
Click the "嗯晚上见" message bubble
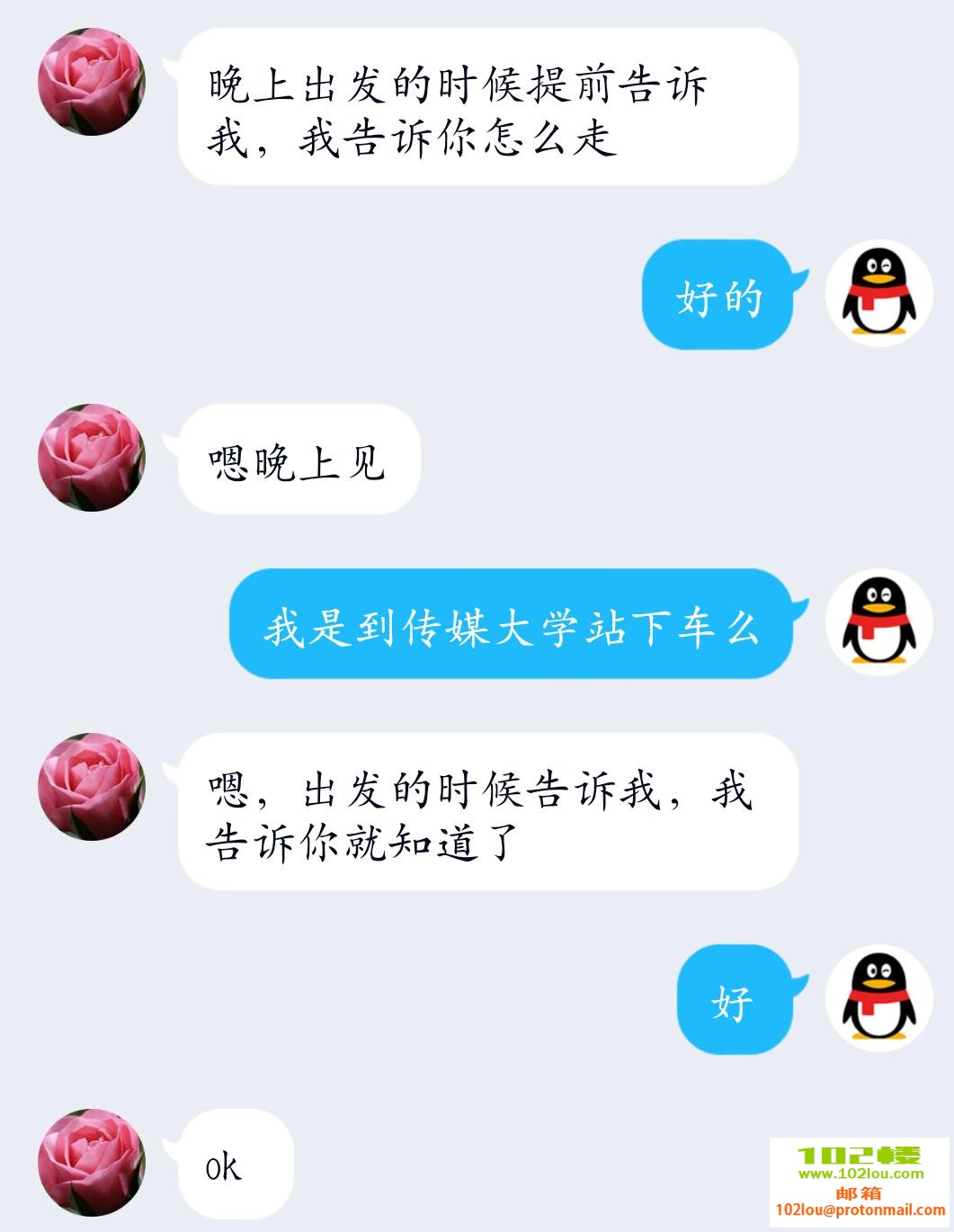297,459
